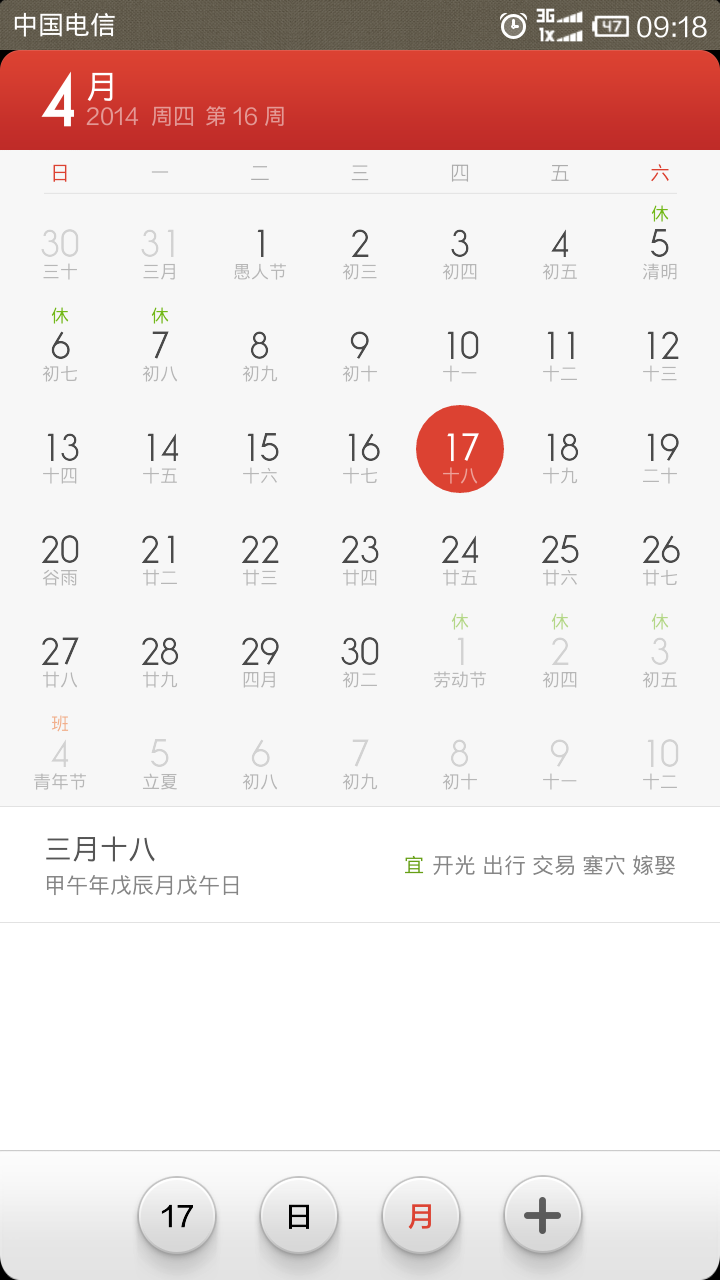Select April 1 愚人节
Screen dimensions: 720x1280
click(x=260, y=253)
